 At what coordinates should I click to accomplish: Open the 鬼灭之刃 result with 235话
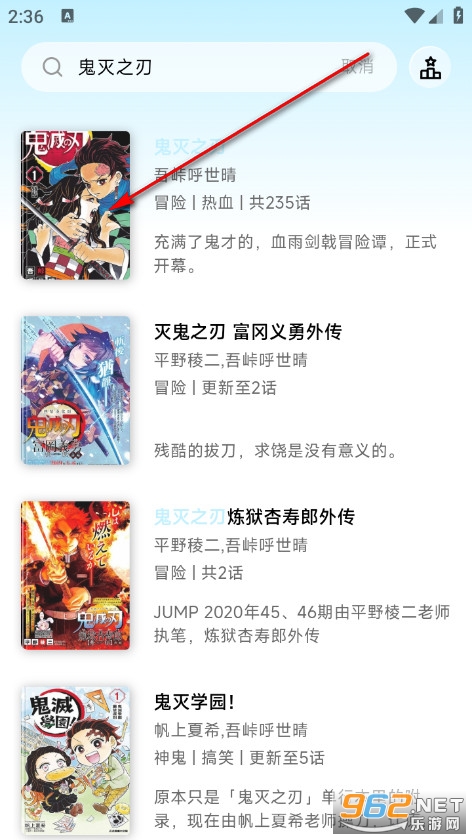click(x=236, y=205)
